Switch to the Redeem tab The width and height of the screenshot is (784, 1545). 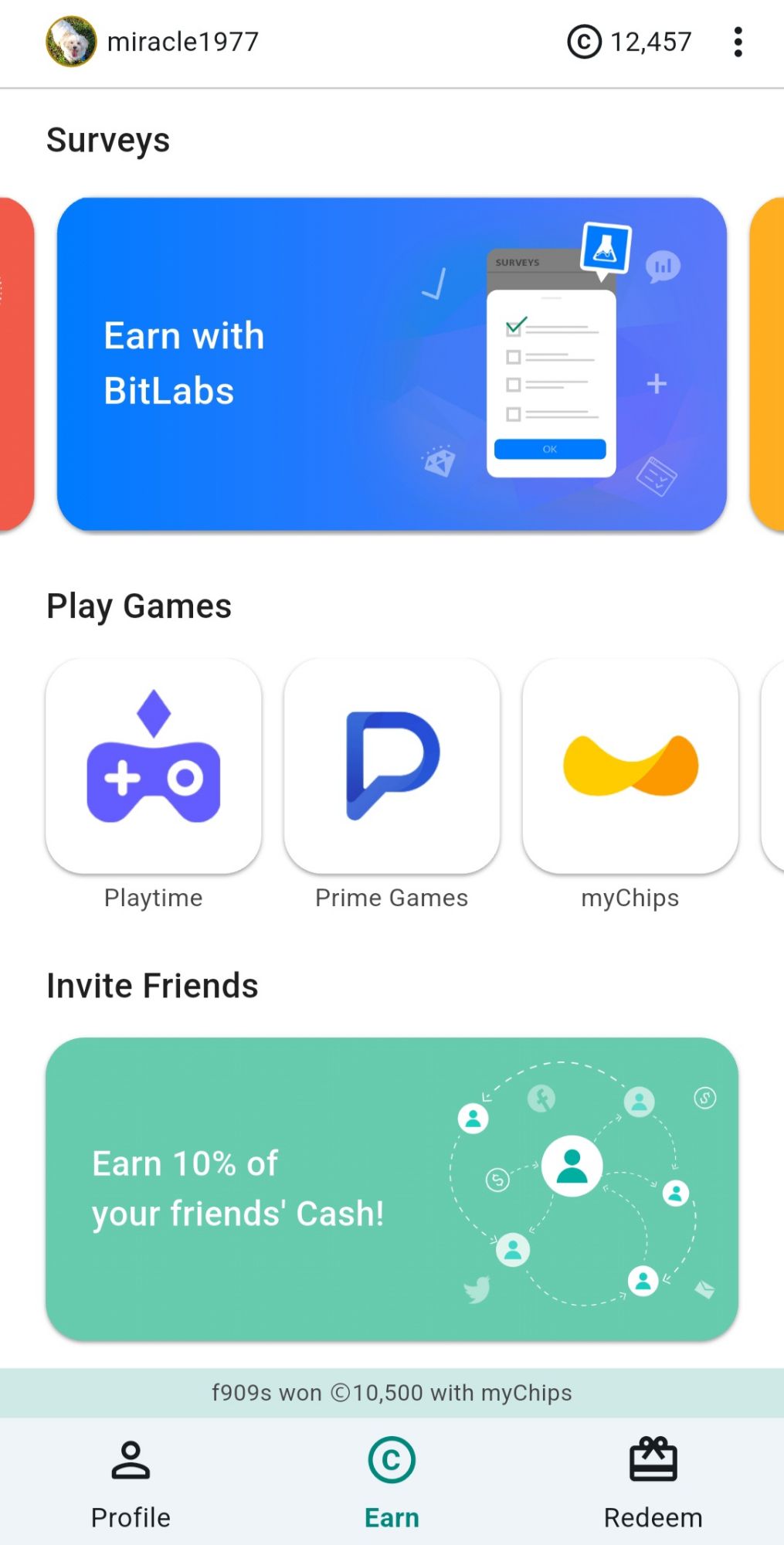tap(653, 1483)
